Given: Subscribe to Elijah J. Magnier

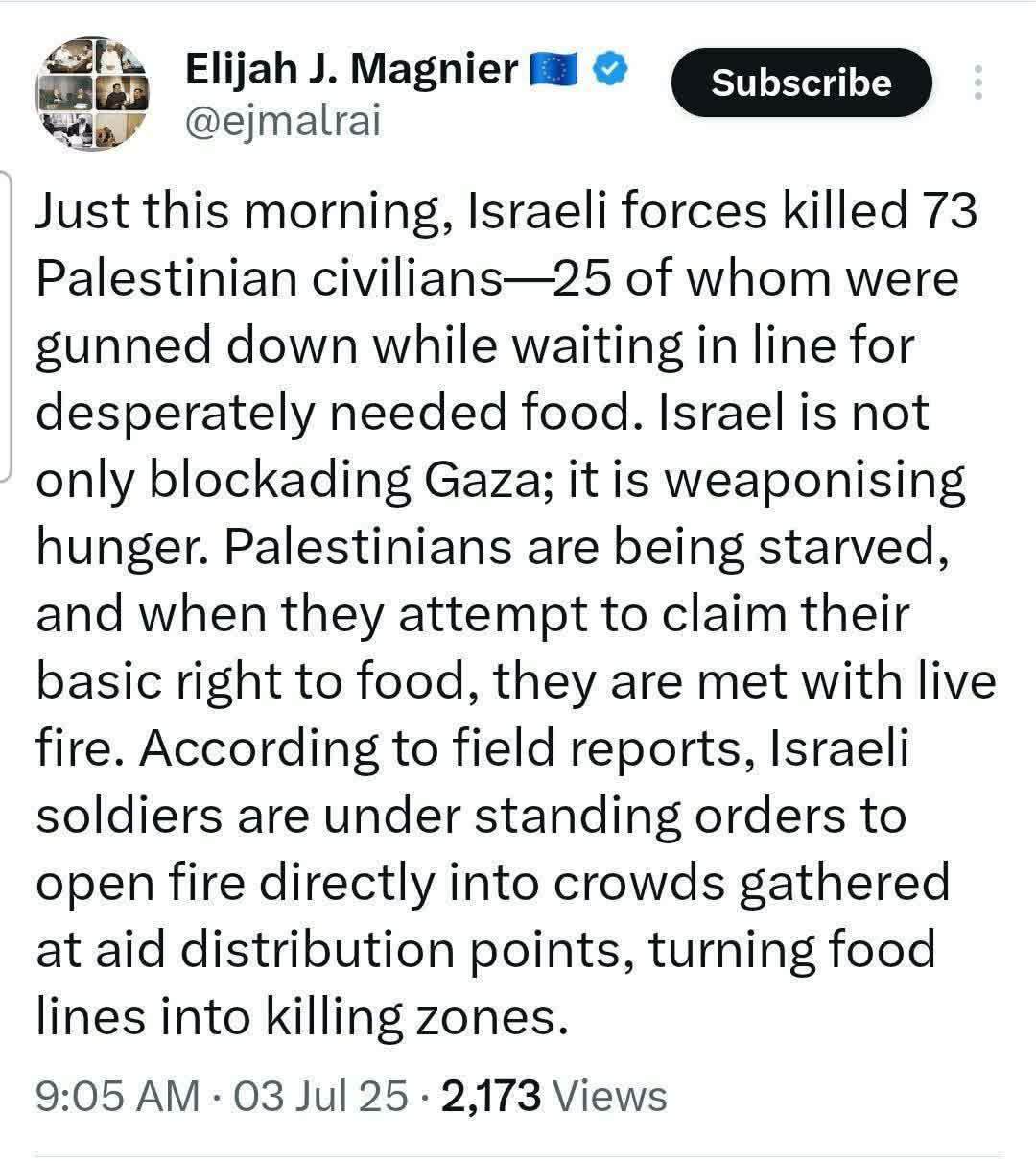Looking at the screenshot, I should [801, 83].
